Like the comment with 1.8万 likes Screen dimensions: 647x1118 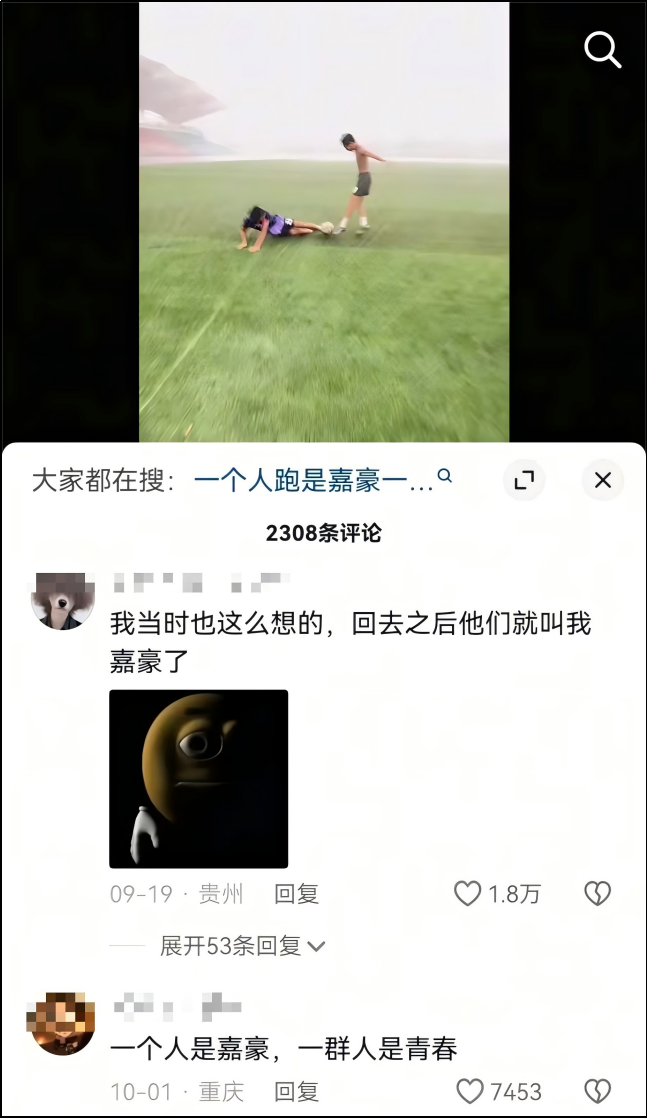tap(468, 893)
